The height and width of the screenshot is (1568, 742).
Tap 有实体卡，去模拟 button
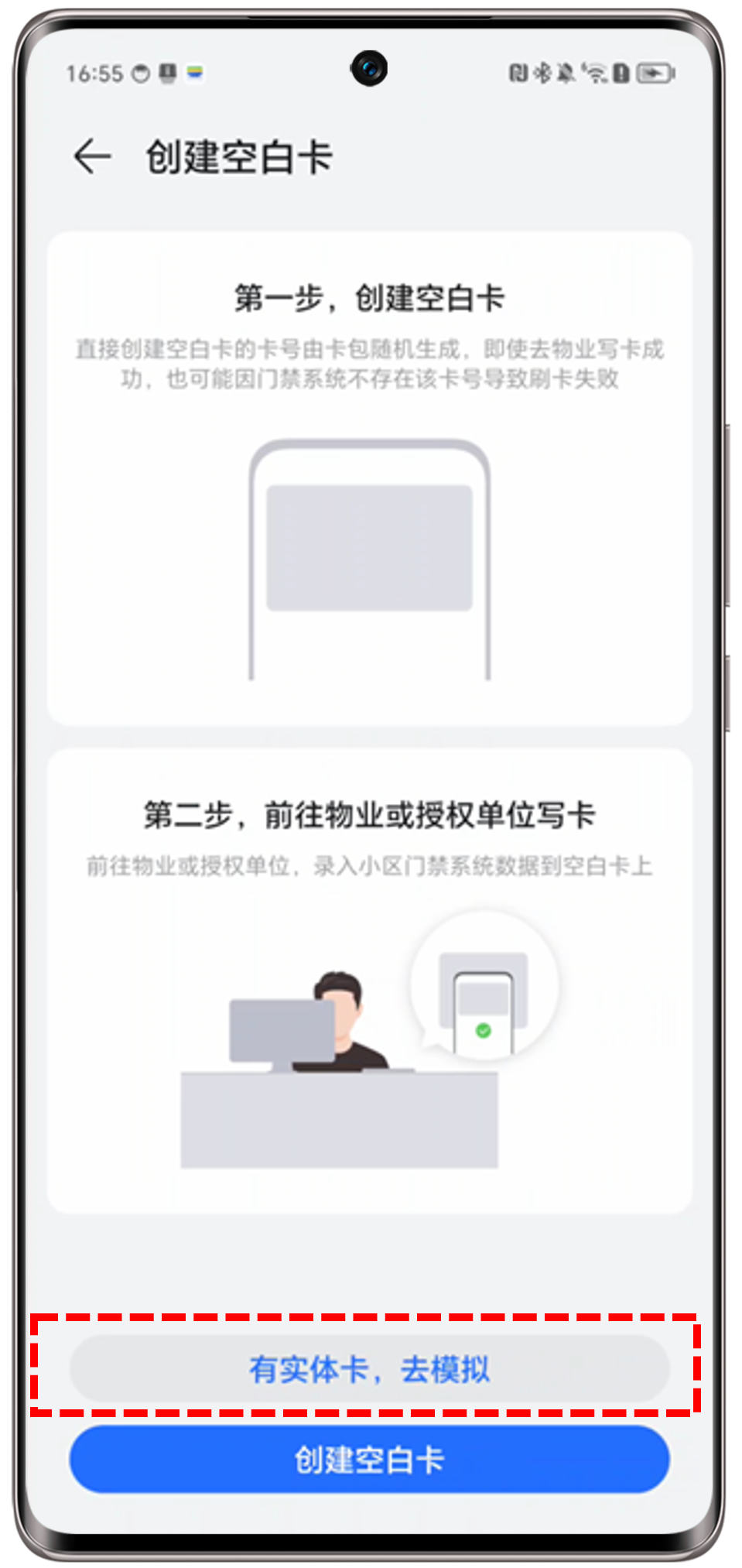(x=369, y=1369)
